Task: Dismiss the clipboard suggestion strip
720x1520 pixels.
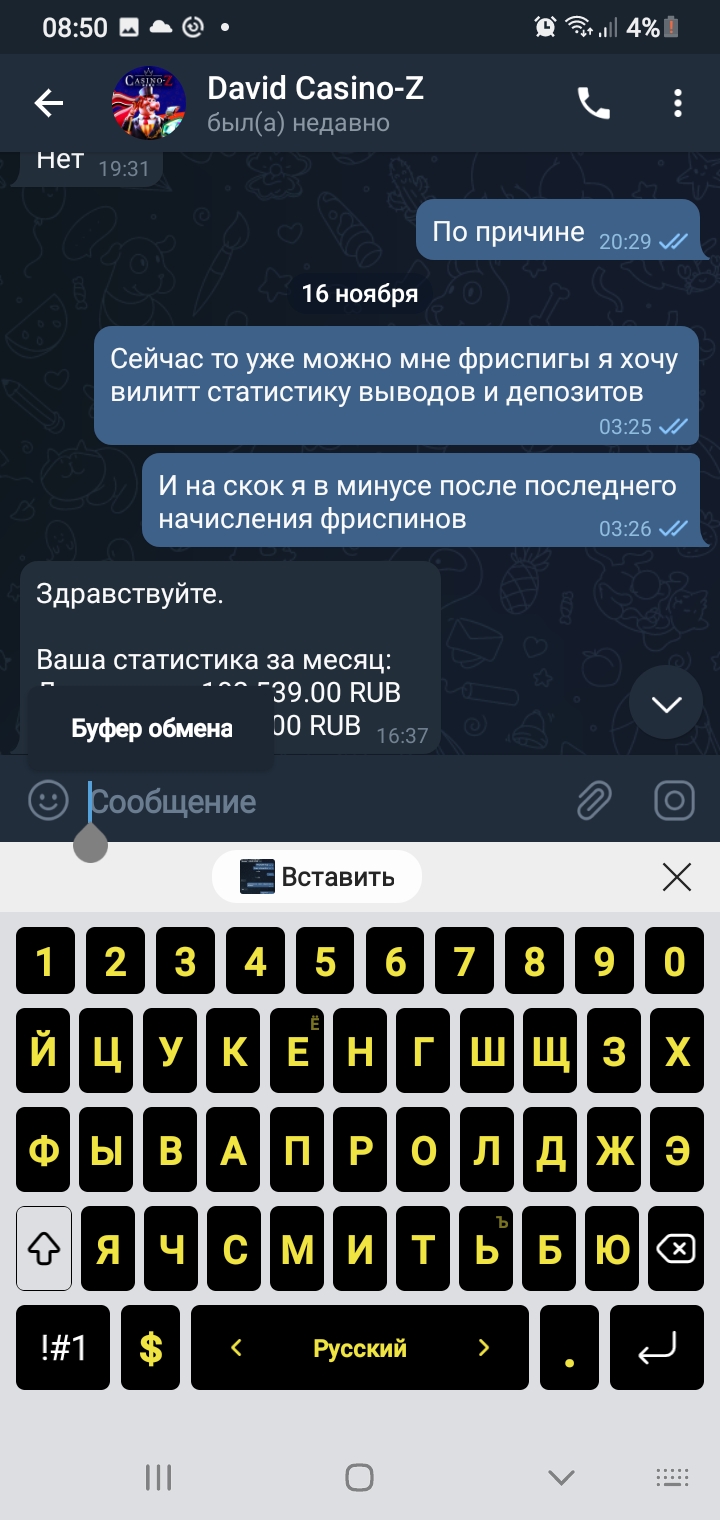Action: point(677,877)
